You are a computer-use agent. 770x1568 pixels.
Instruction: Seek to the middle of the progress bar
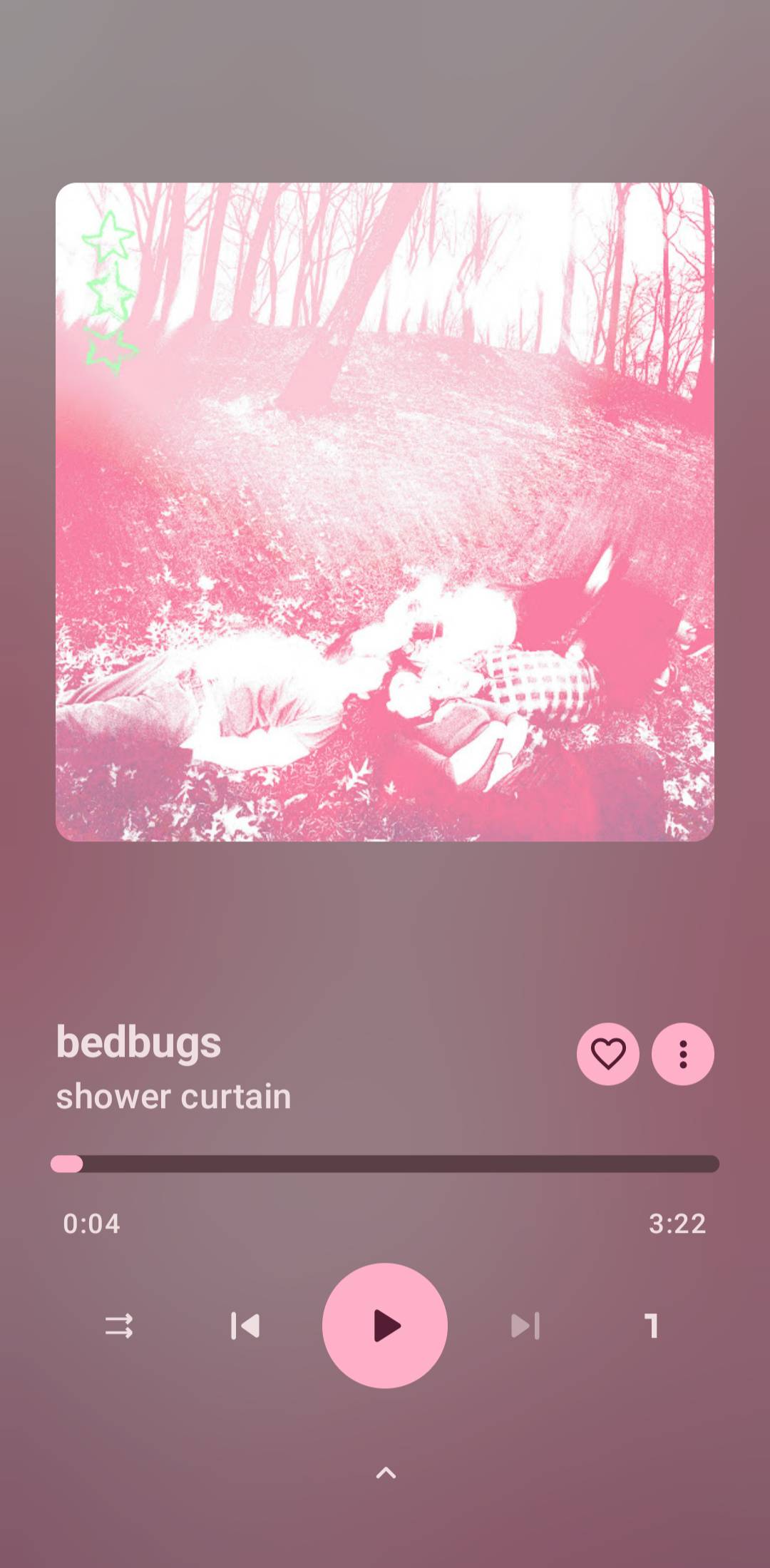click(x=385, y=1164)
